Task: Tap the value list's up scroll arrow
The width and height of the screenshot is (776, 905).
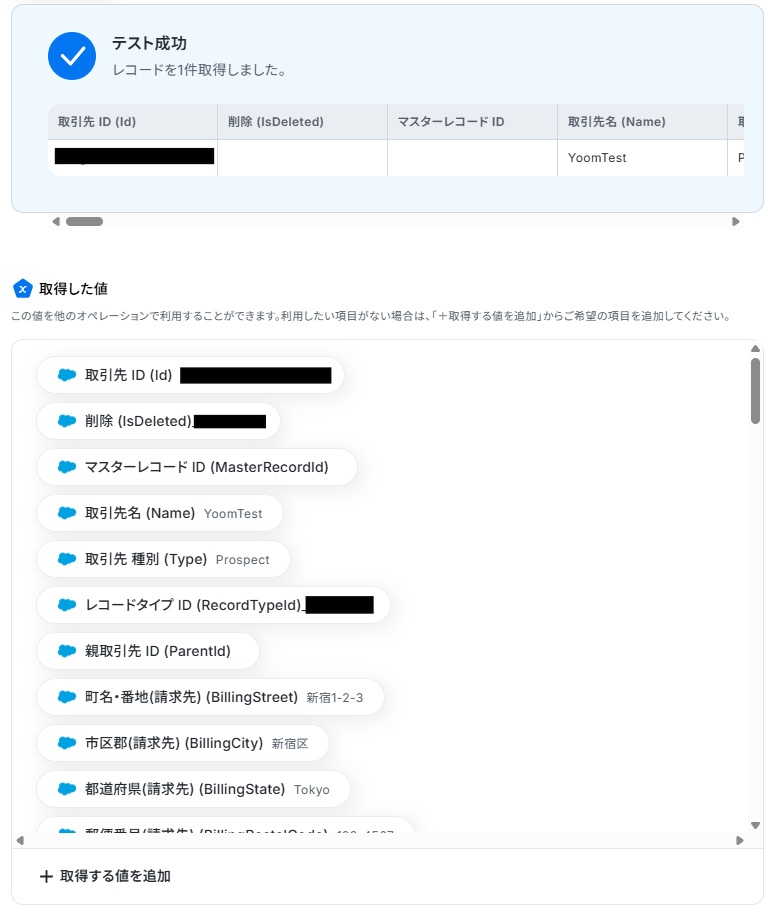Action: pos(756,349)
